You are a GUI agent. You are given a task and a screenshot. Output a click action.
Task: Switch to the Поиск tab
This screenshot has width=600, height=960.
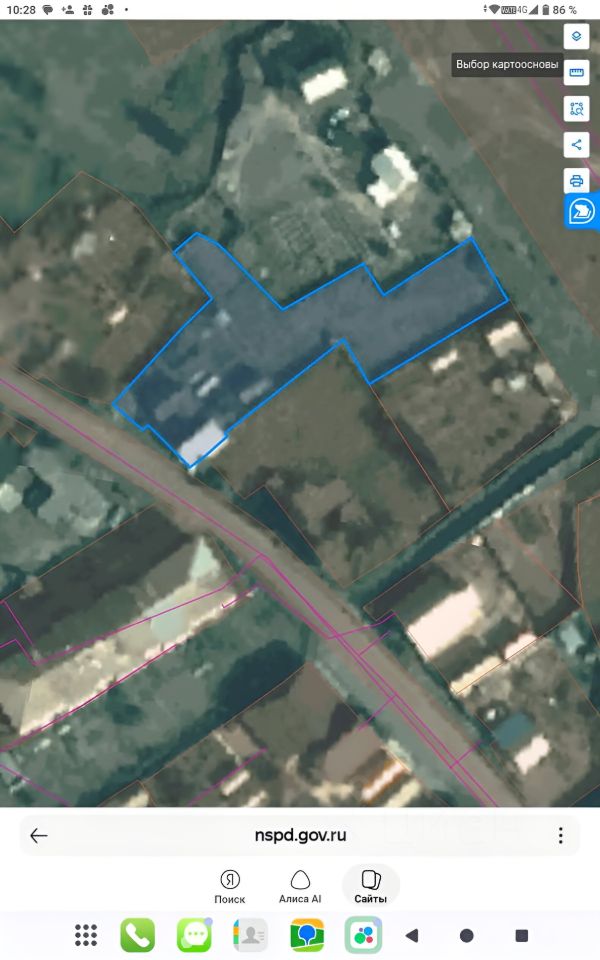229,886
